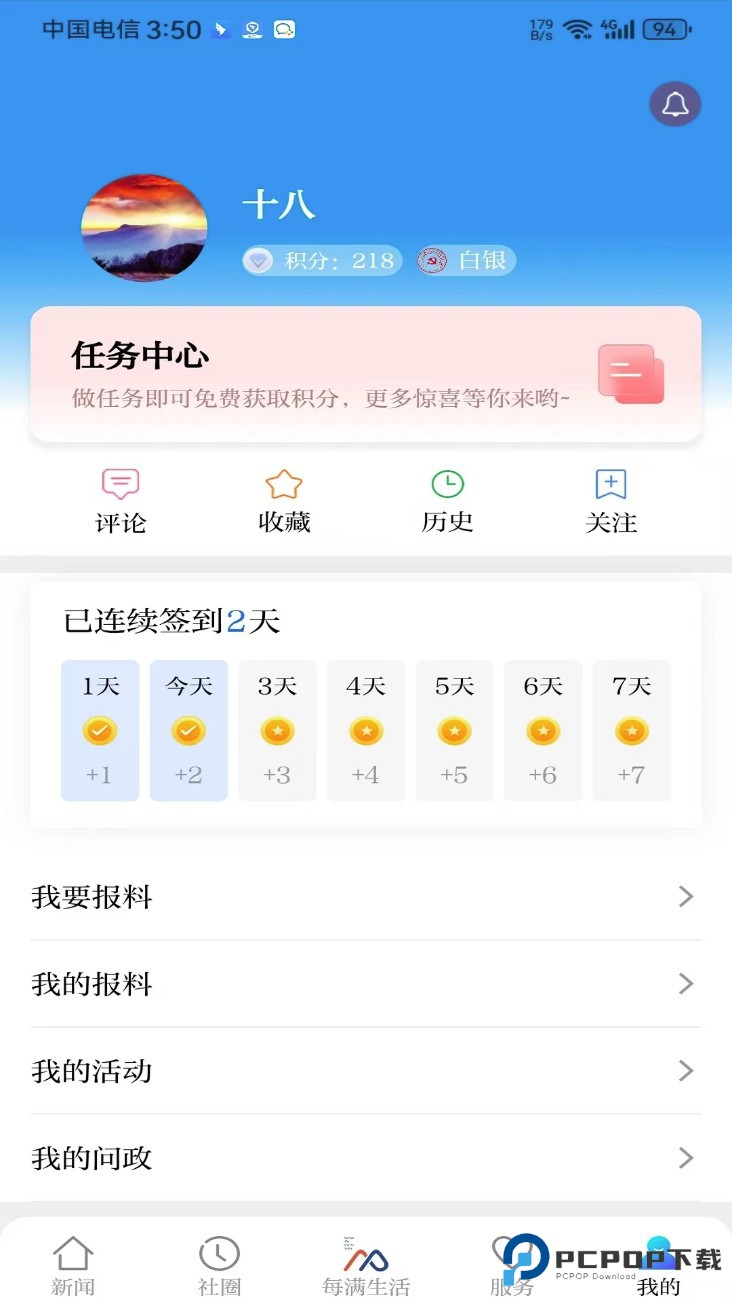Check in for 今天 to earn +2

pos(188,730)
